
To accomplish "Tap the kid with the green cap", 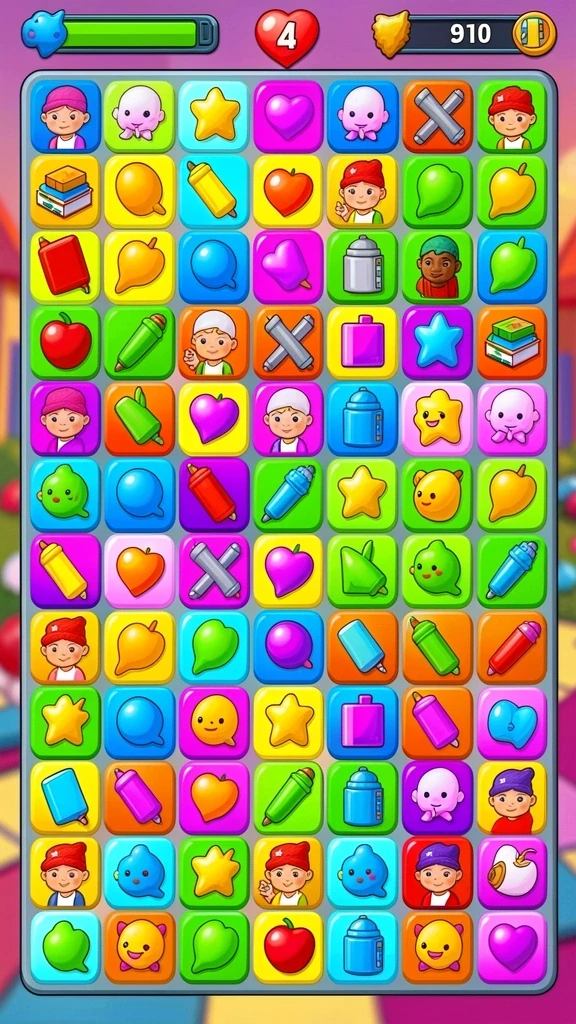I will pyautogui.click(x=436, y=266).
